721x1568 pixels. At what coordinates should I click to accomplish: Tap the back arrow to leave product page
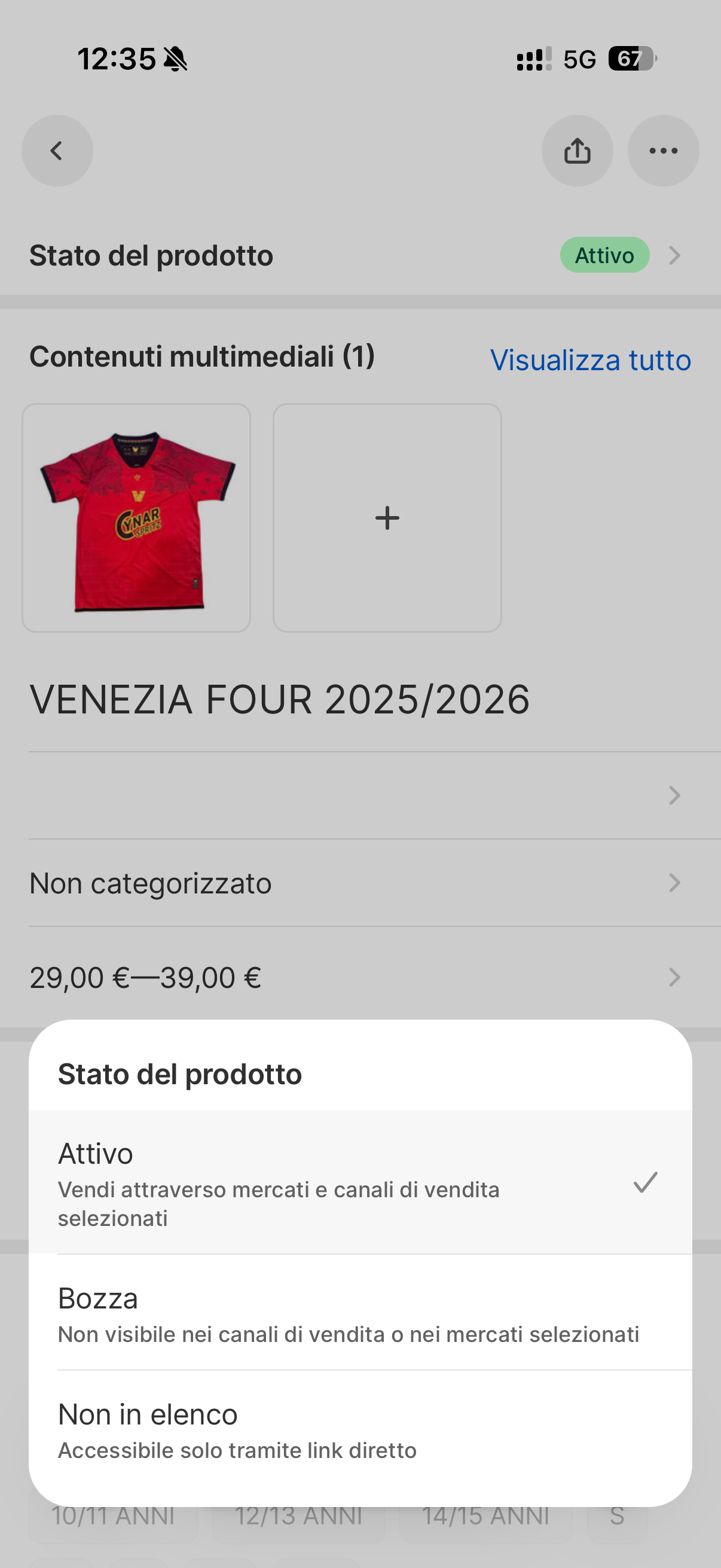point(57,151)
